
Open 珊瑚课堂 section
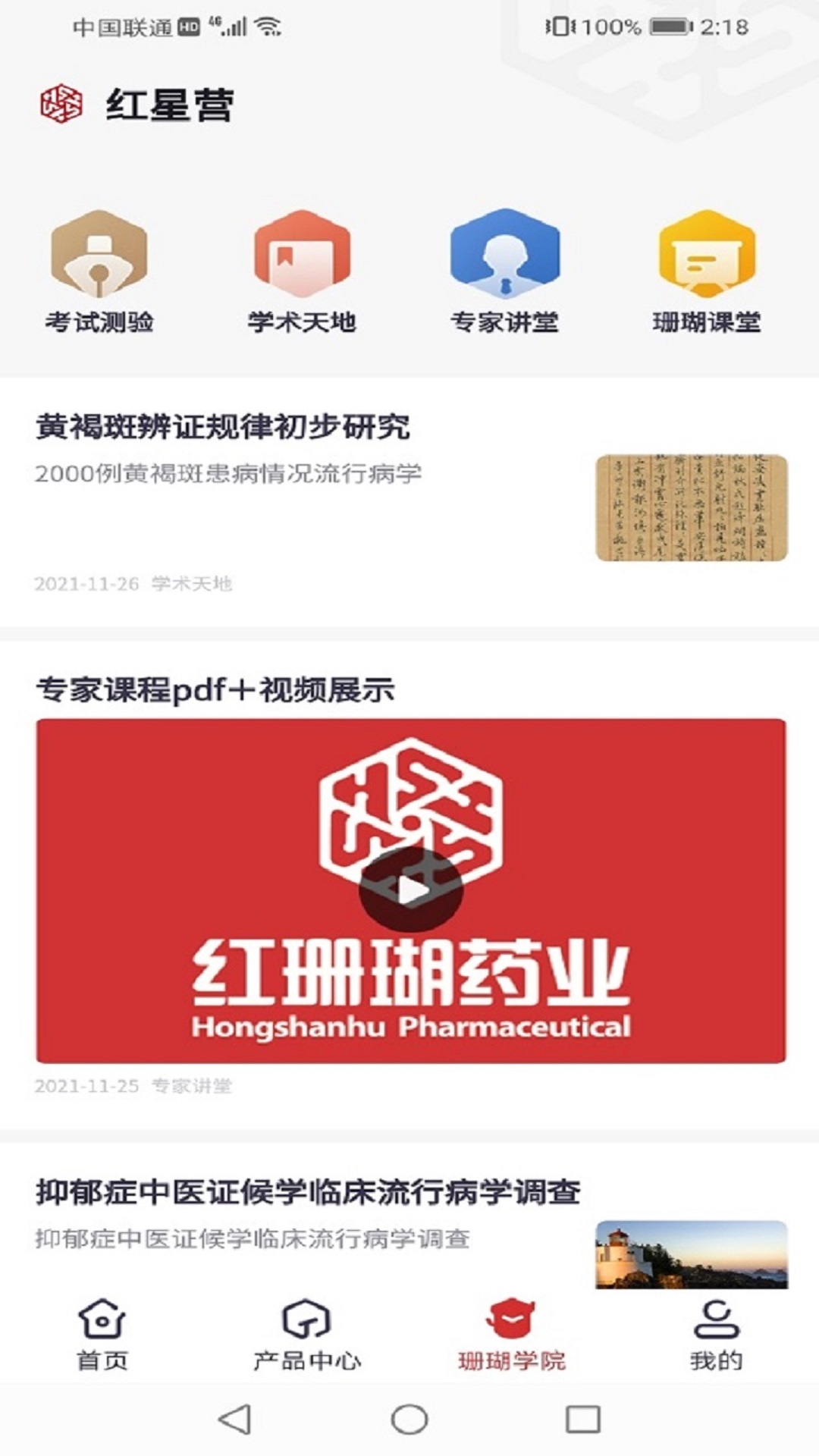point(707,271)
